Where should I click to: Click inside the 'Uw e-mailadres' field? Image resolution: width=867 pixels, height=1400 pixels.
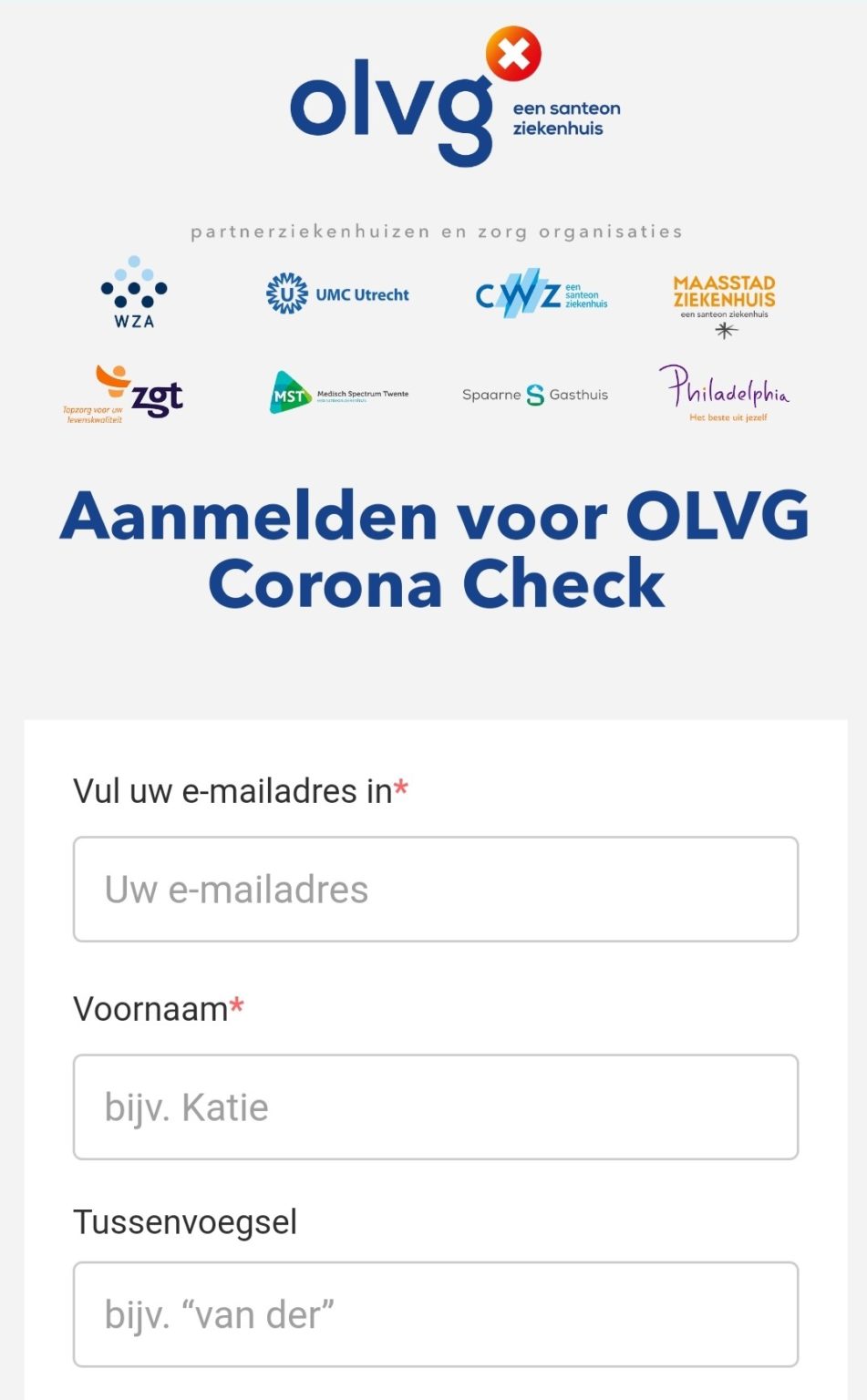pos(434,887)
